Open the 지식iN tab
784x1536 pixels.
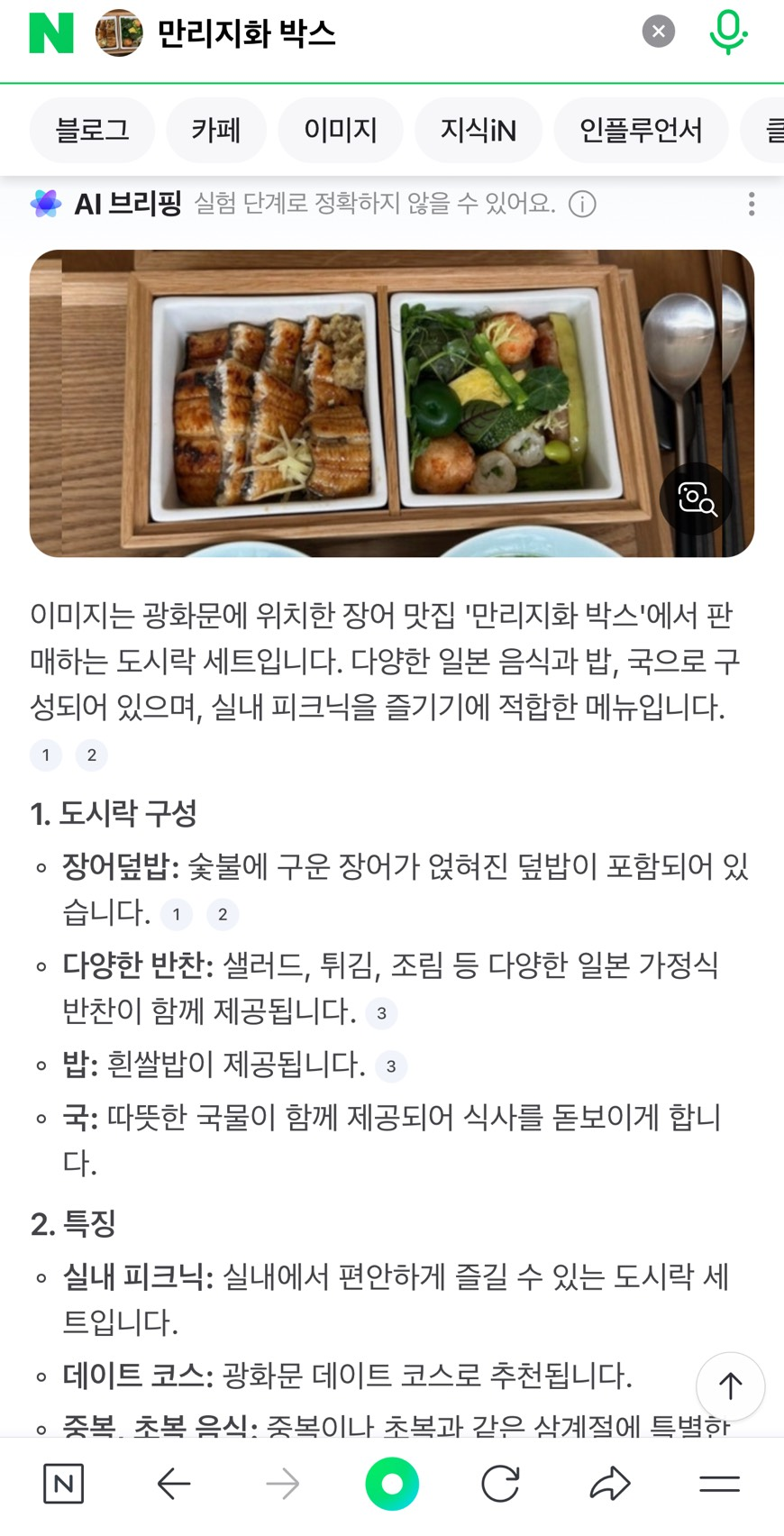tap(478, 131)
